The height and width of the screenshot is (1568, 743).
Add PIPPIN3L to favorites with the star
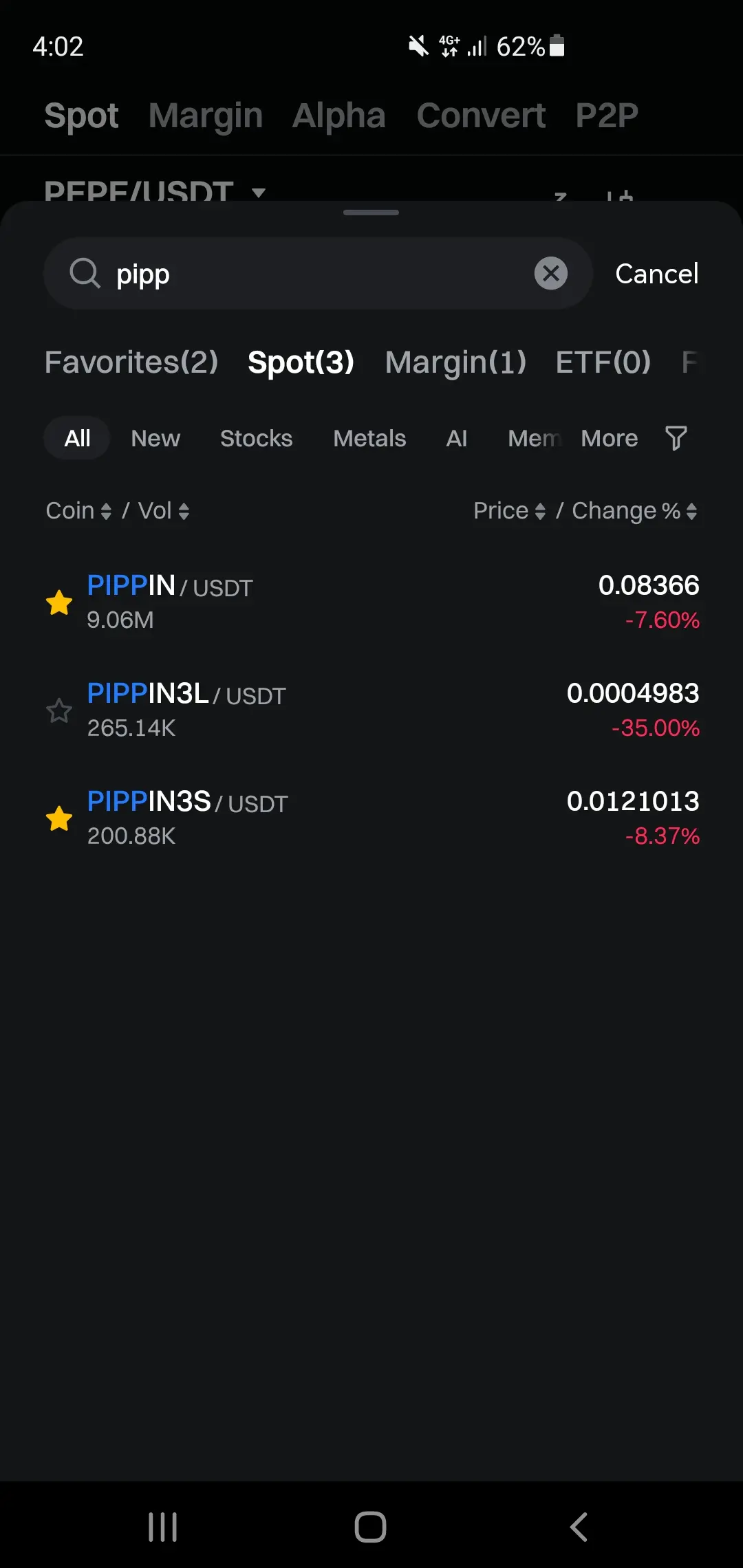click(x=59, y=710)
